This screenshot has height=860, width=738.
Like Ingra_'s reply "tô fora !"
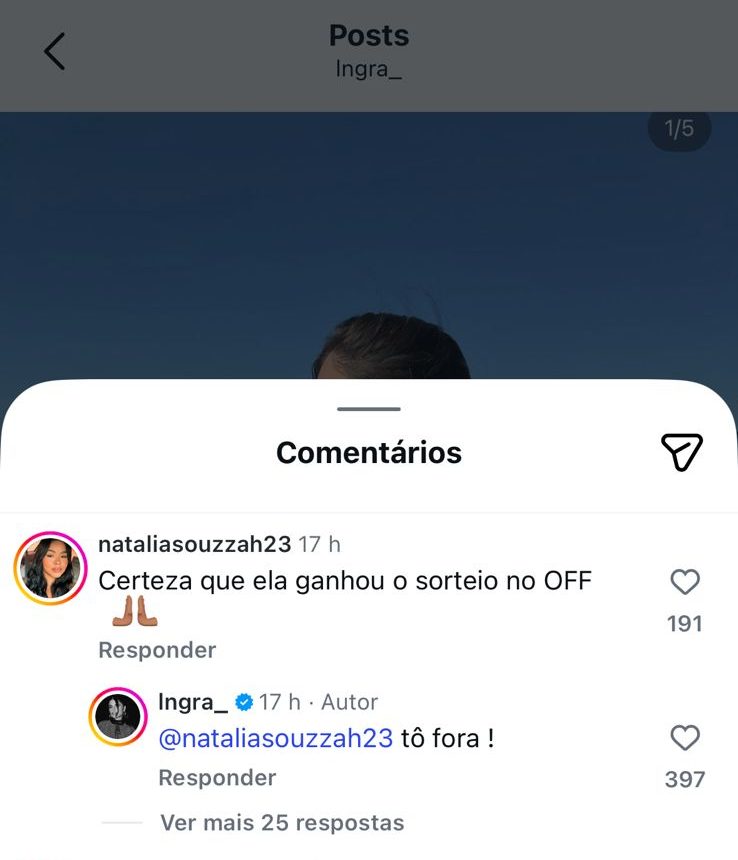pos(685,738)
